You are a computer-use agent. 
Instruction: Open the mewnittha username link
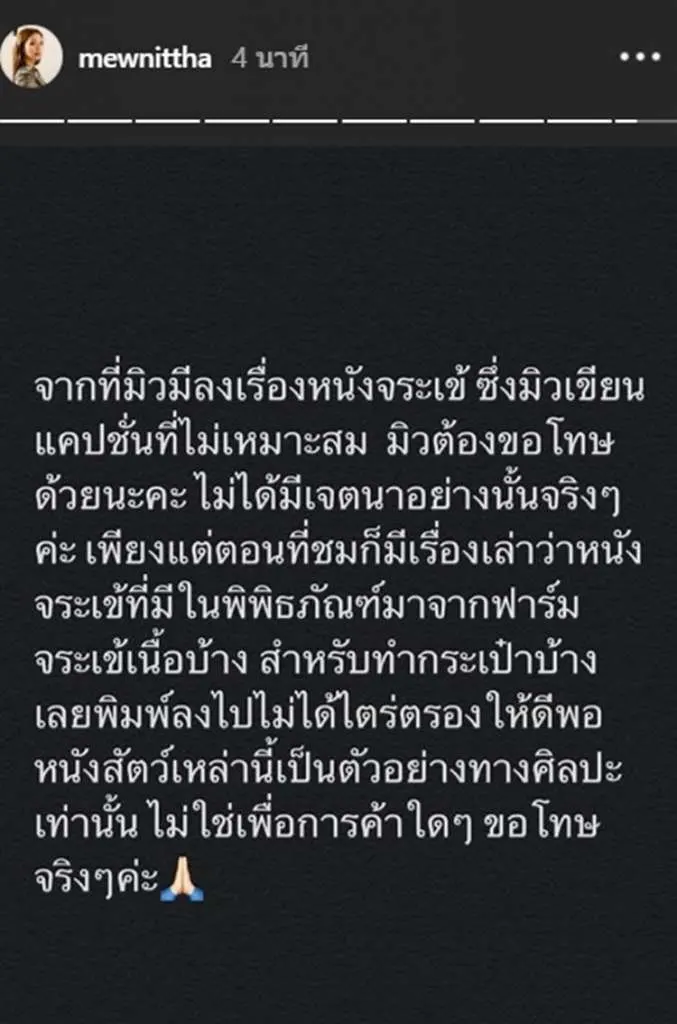click(145, 58)
